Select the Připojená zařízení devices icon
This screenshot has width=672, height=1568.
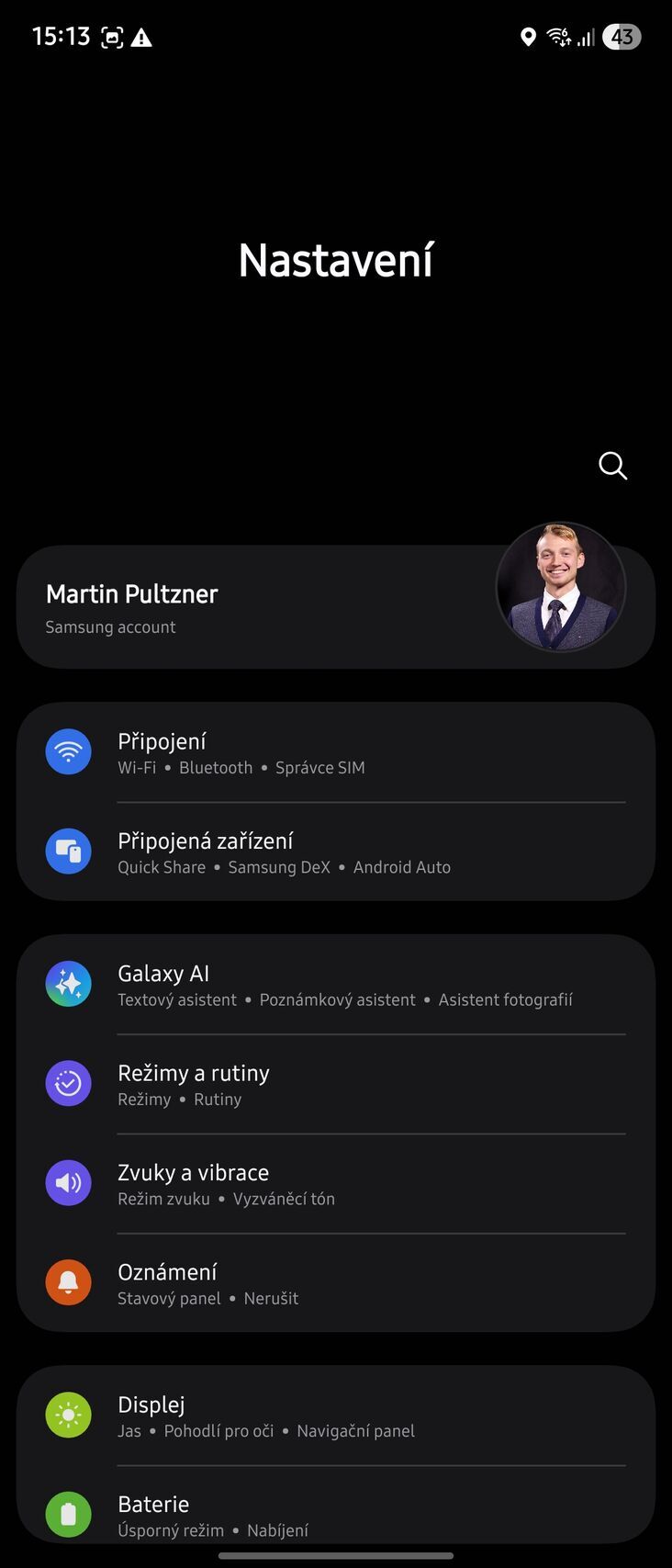pyautogui.click(x=68, y=851)
